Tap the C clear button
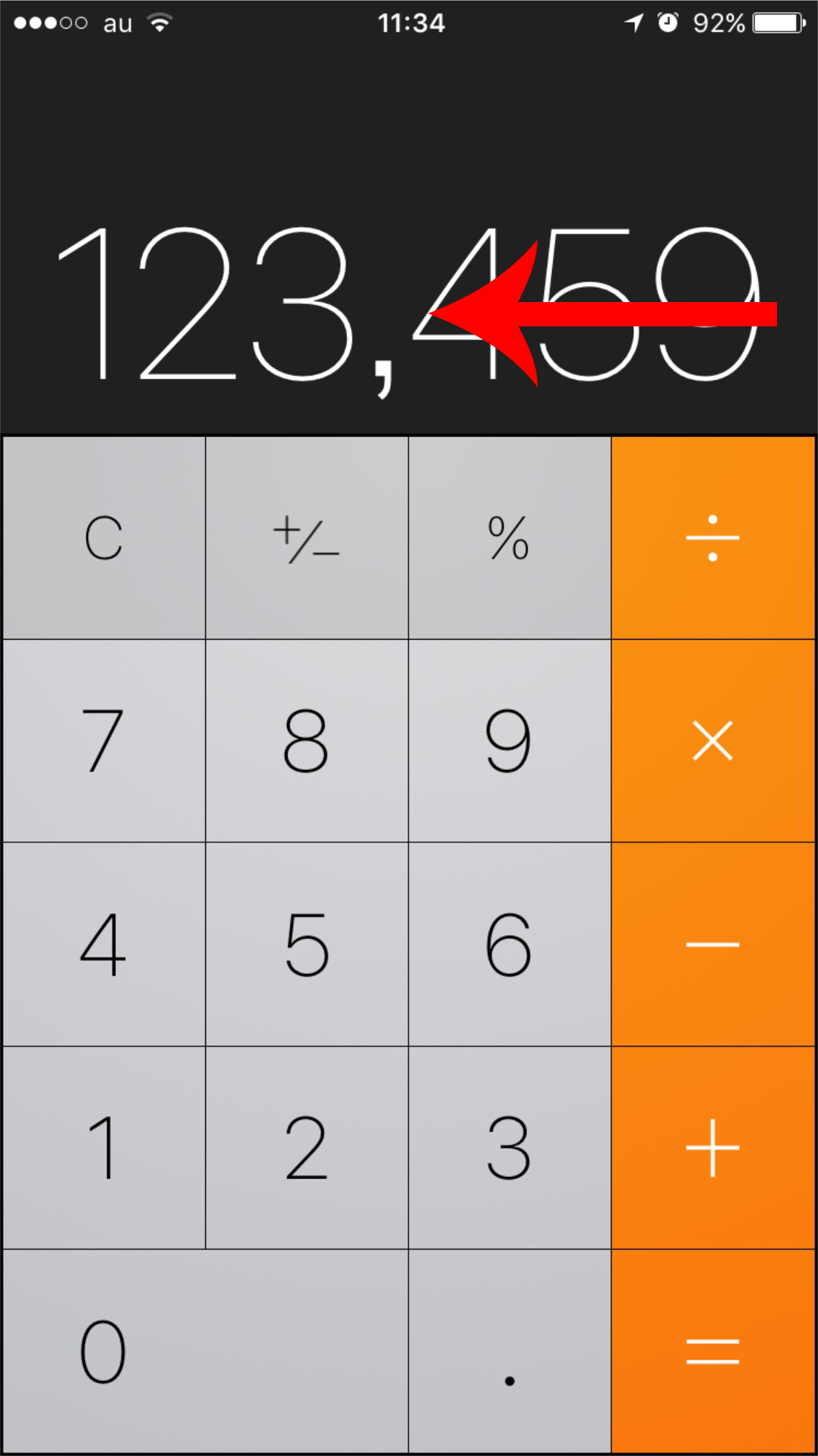Screen dimensions: 818x1456 pyautogui.click(x=104, y=538)
